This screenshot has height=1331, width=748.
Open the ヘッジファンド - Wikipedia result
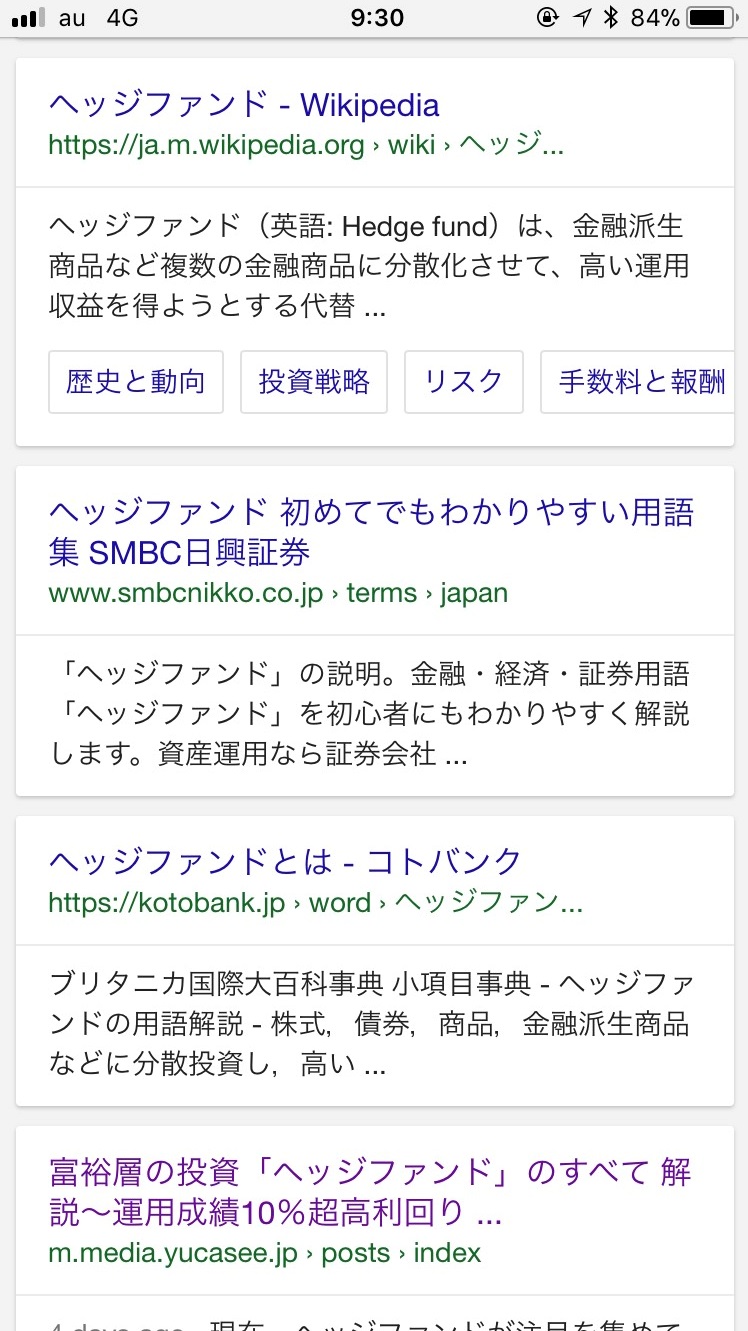244,104
